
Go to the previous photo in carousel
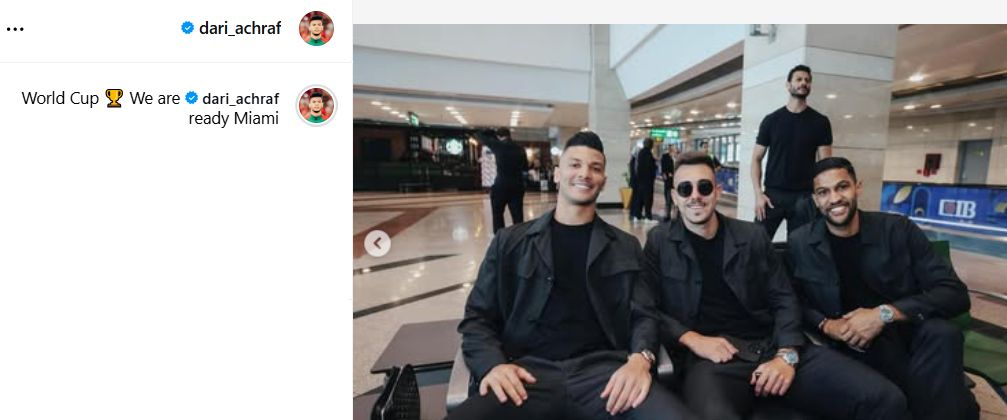pyautogui.click(x=377, y=243)
